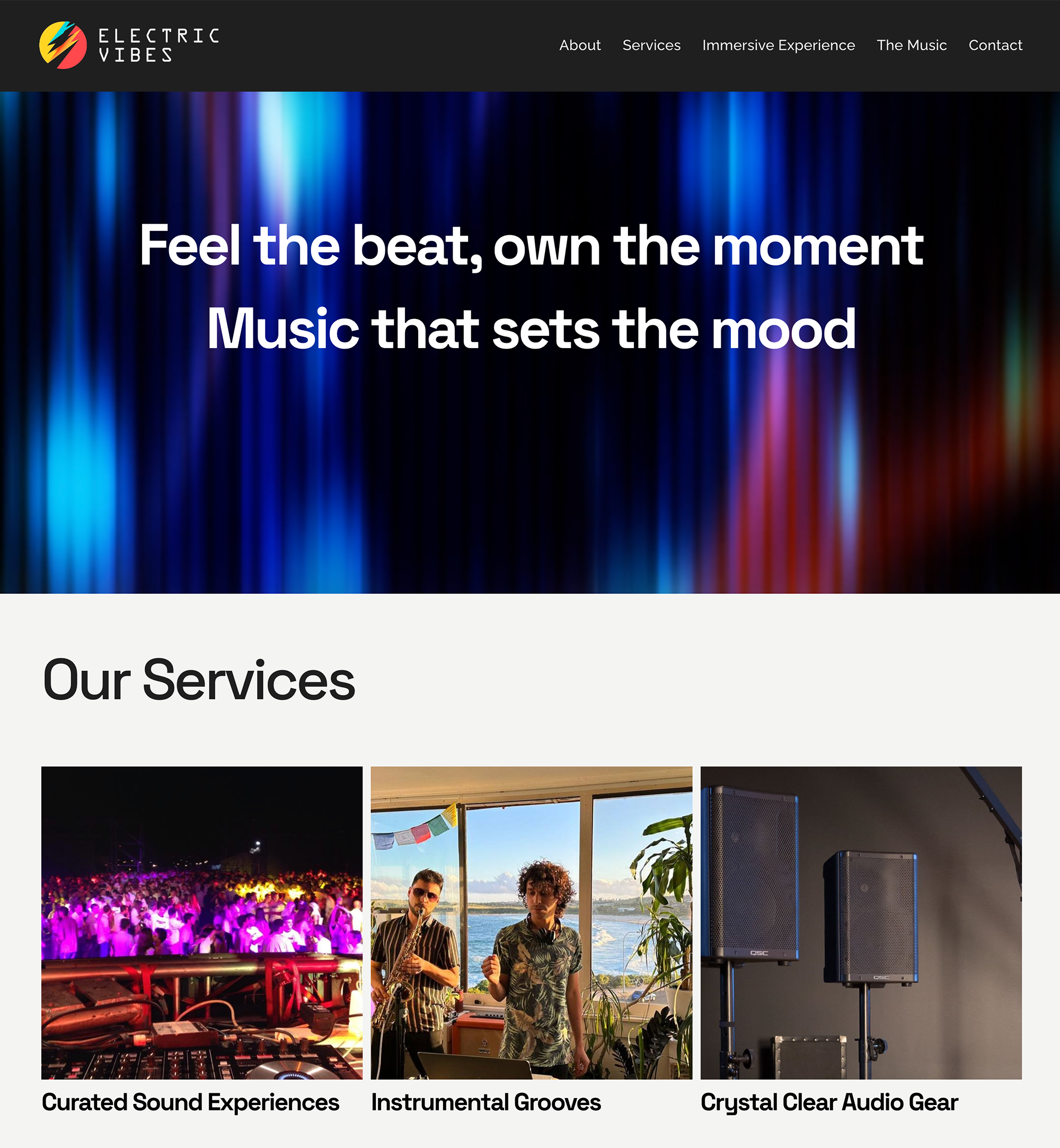
Task: Go to the Services section
Action: (651, 46)
